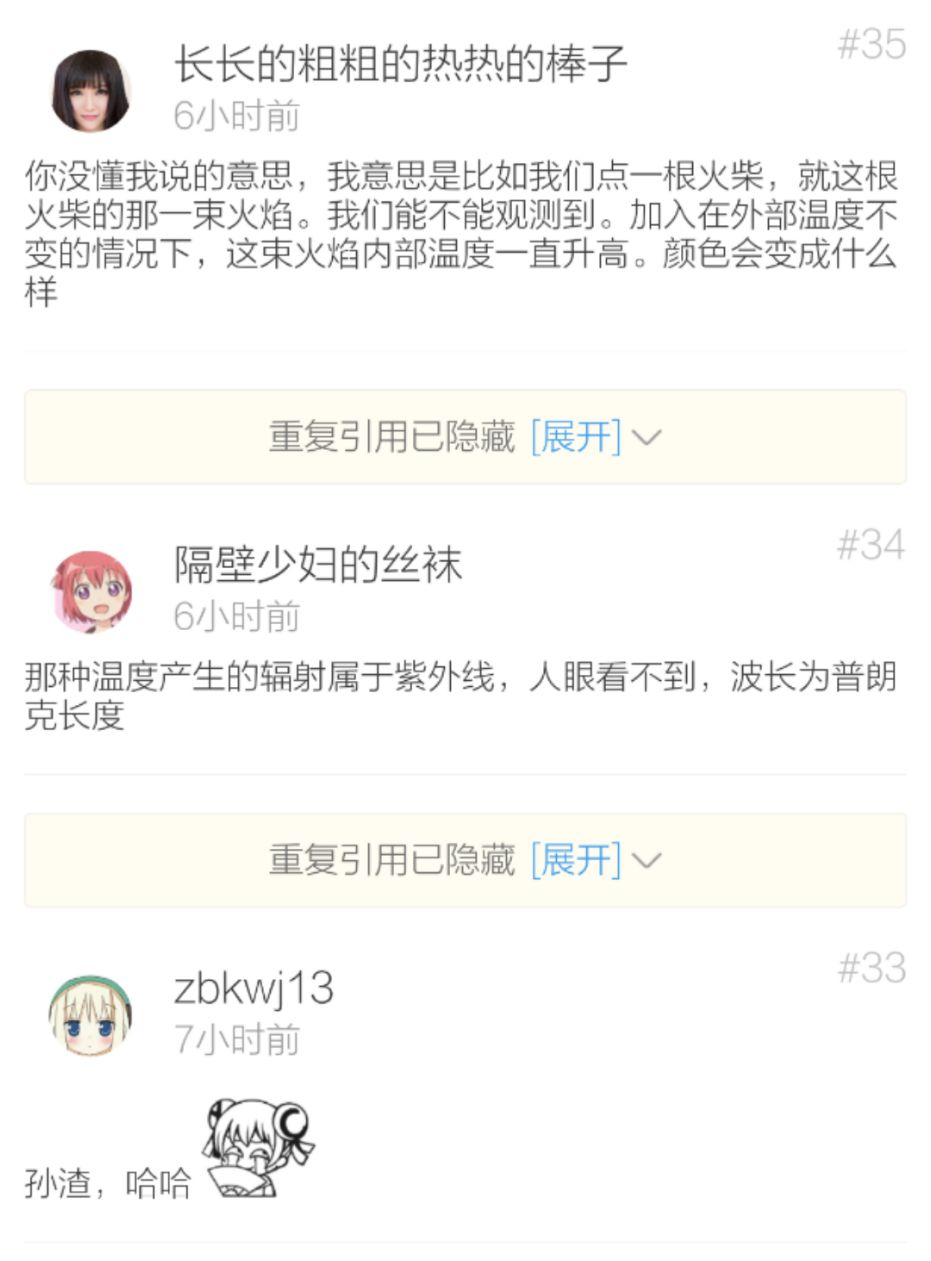Expand hidden quote under post #34
Image resolution: width=931 pixels, height=1261 pixels.
click(x=576, y=860)
